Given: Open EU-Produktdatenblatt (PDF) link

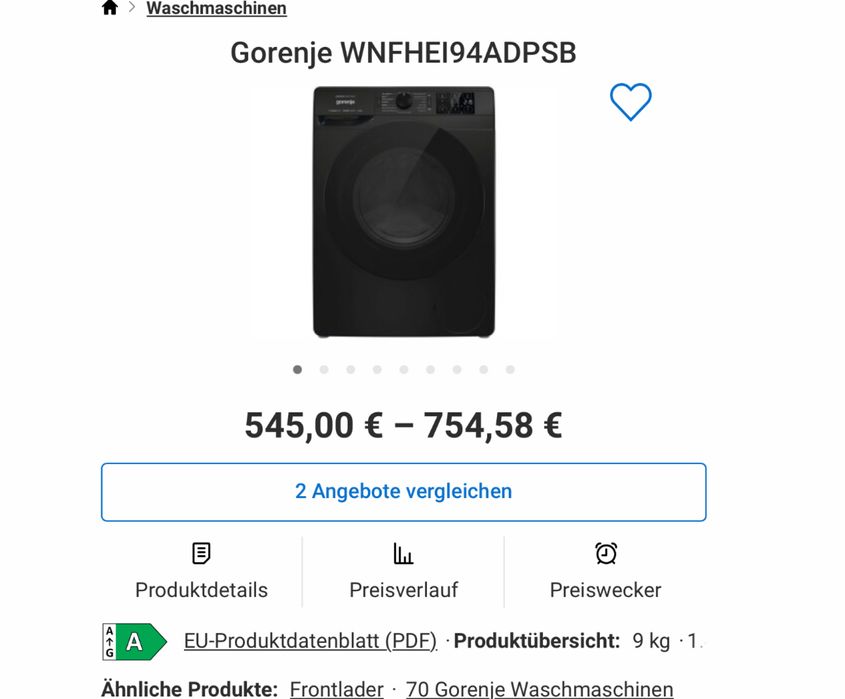Looking at the screenshot, I should [x=310, y=641].
